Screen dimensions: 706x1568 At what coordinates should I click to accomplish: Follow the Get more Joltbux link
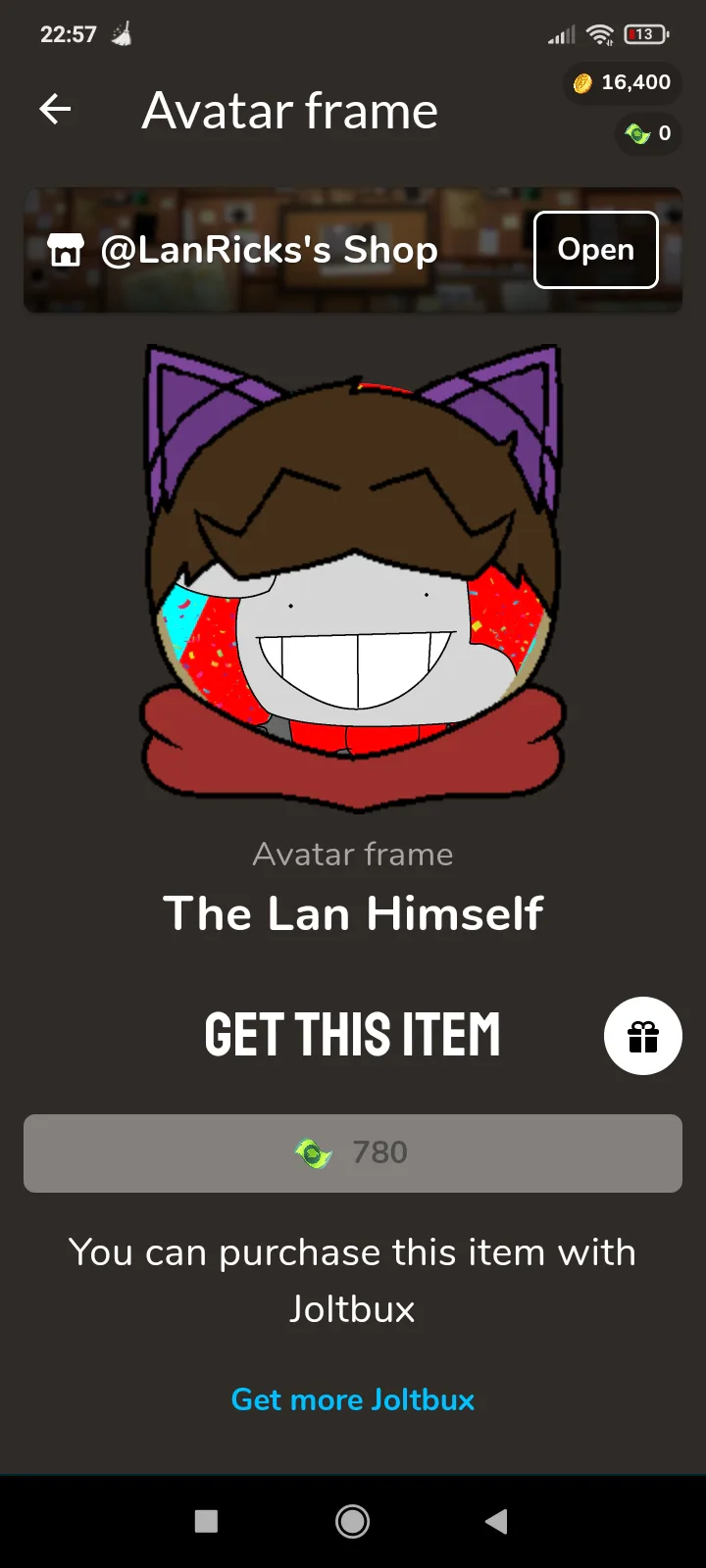(x=353, y=1399)
